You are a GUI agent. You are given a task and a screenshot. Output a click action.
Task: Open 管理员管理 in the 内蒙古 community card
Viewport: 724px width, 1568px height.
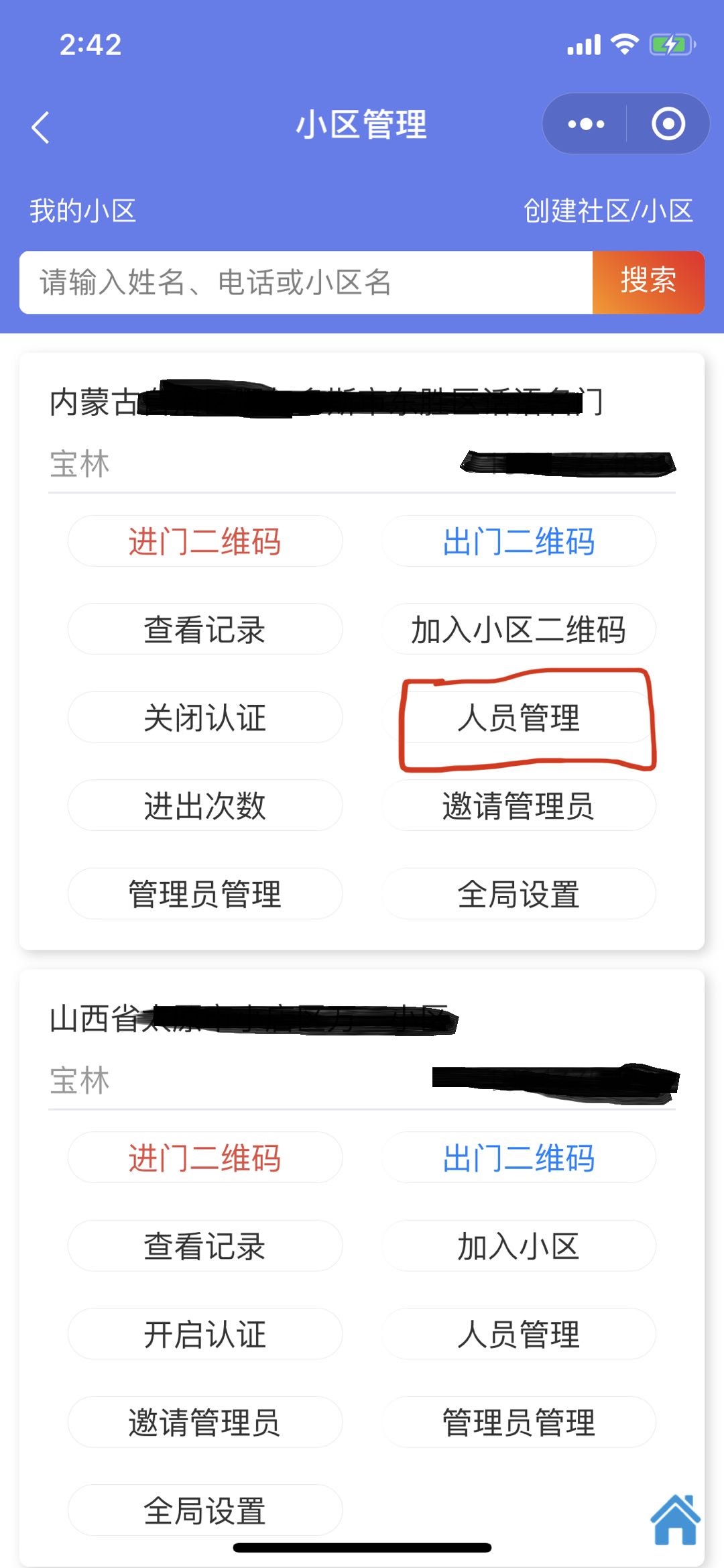coord(205,894)
